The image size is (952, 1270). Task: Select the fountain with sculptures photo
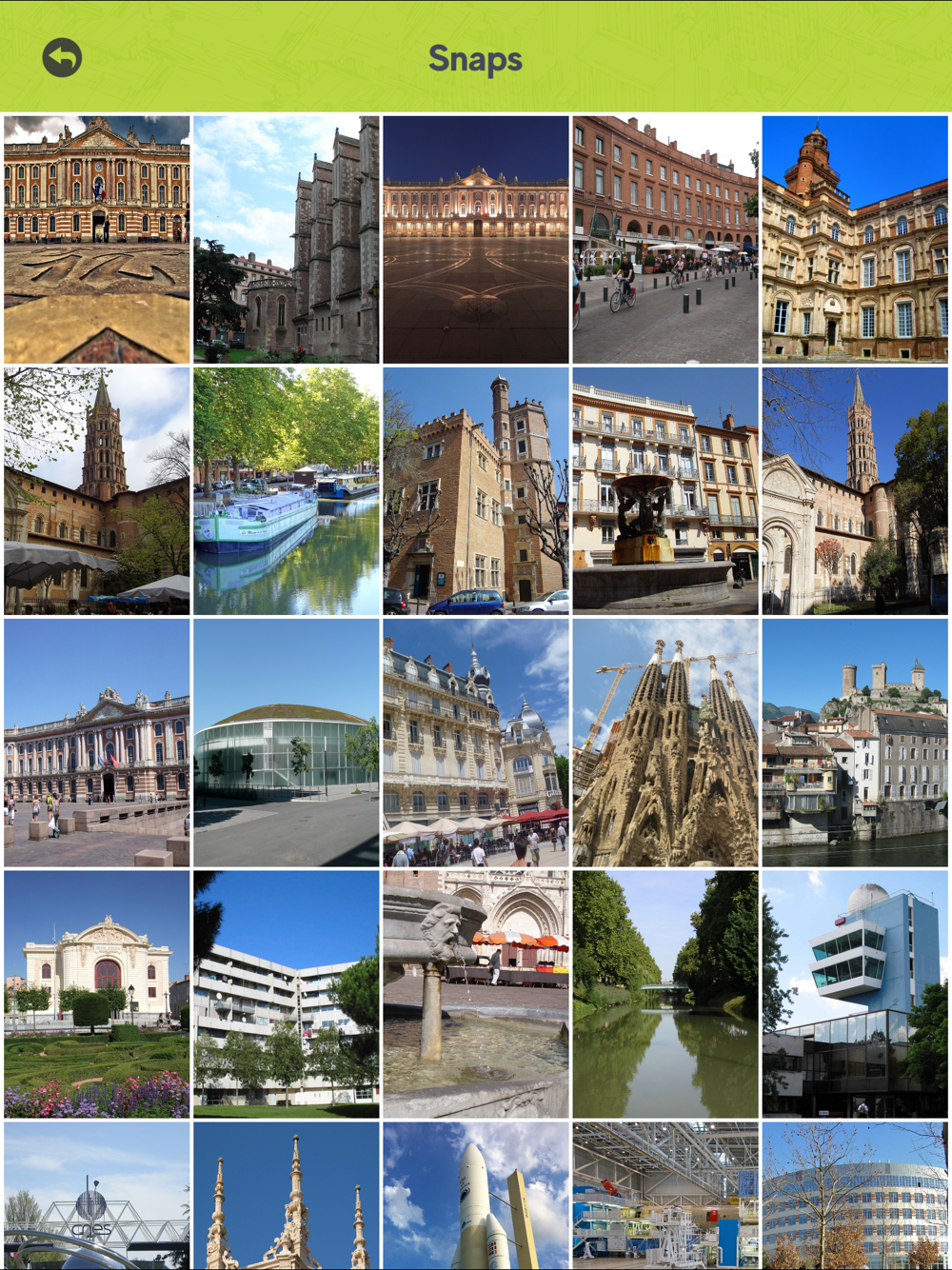point(665,490)
